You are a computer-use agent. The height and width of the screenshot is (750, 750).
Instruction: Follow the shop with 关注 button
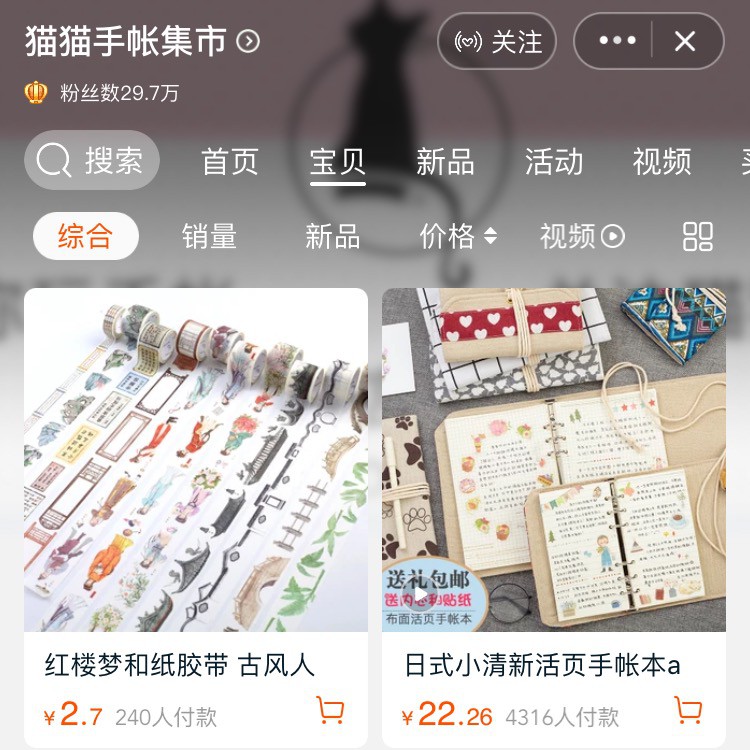(497, 42)
